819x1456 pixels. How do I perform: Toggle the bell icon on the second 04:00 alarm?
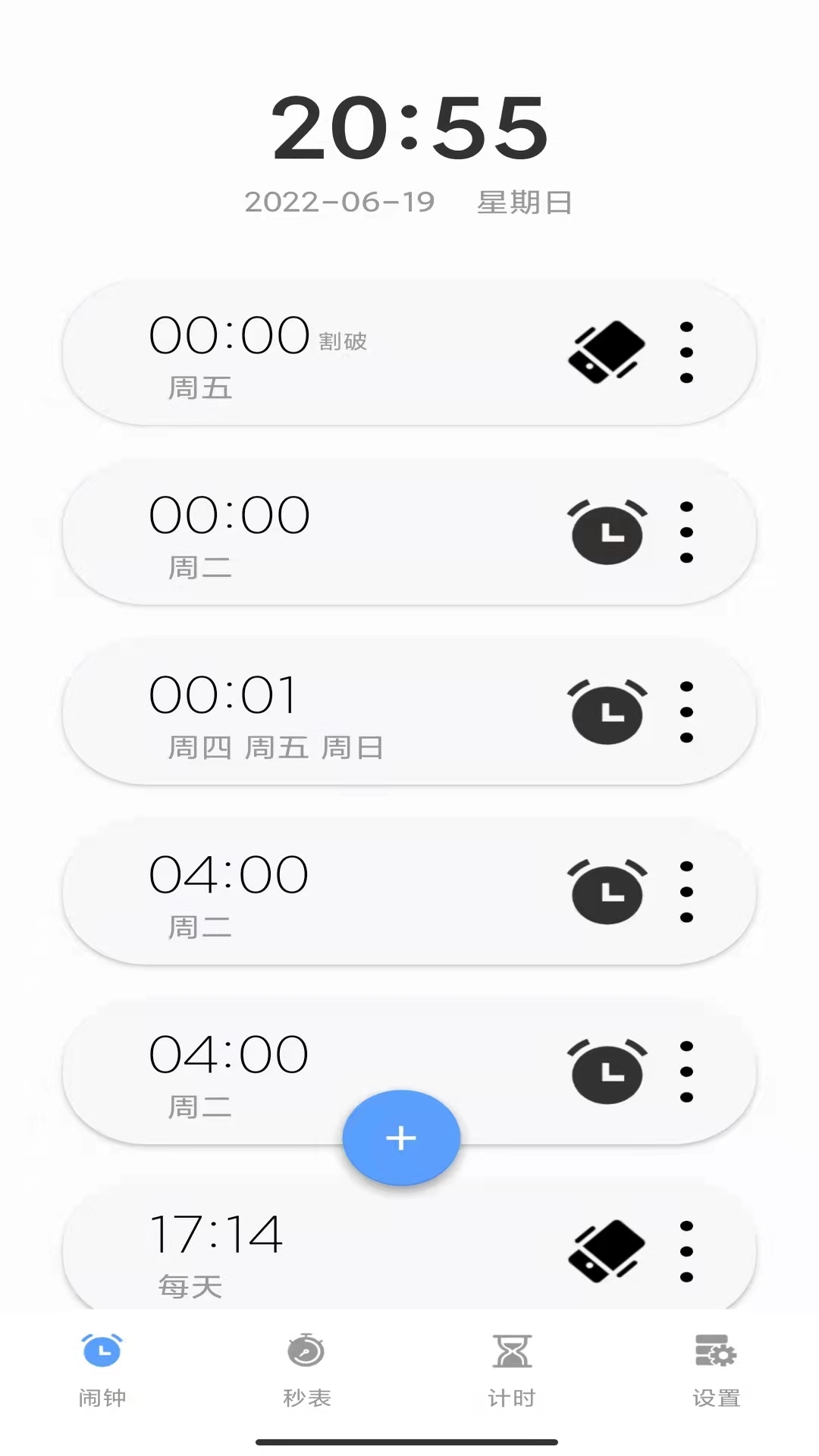607,1073
